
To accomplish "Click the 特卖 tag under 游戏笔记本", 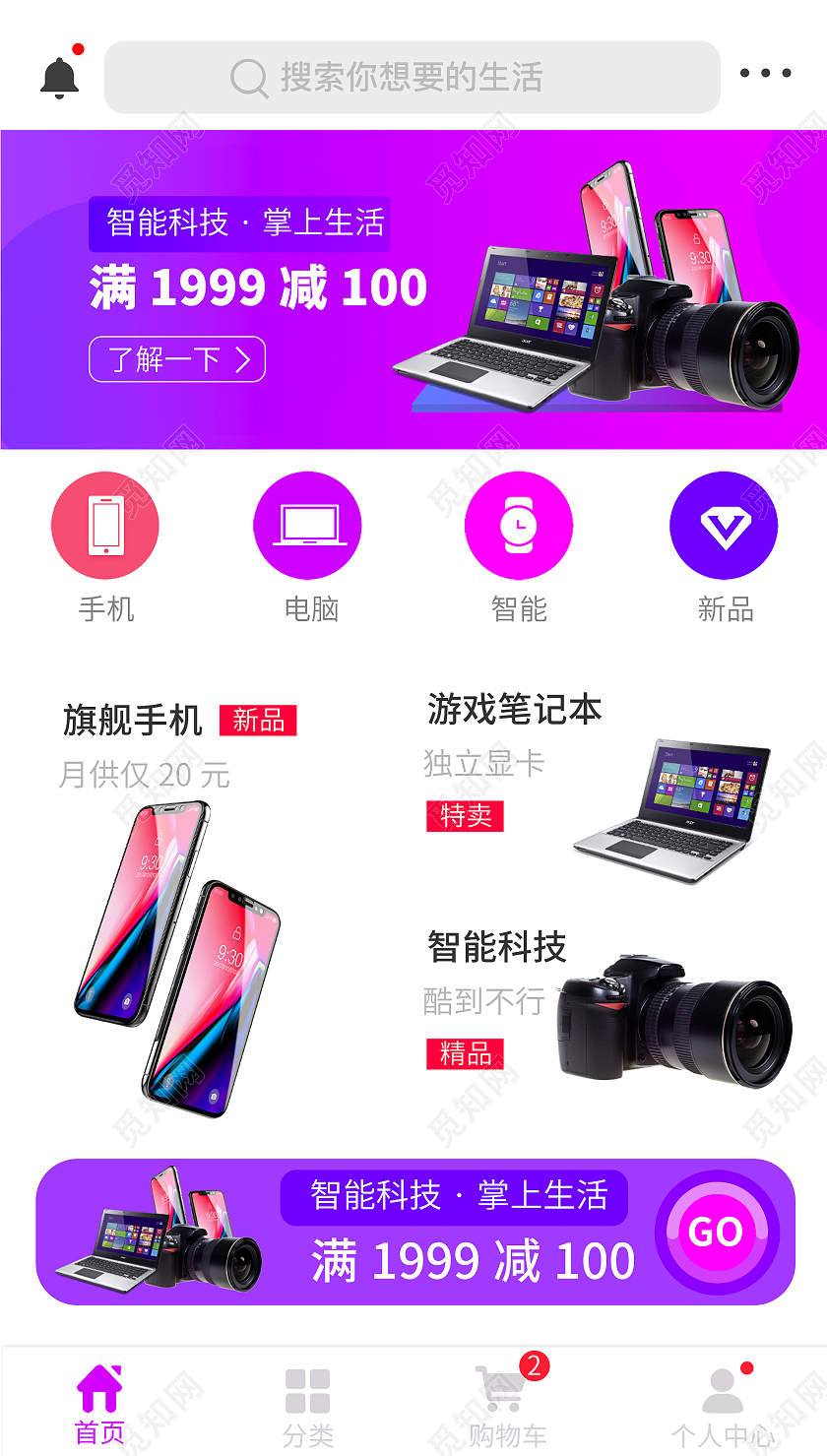I will coord(465,817).
